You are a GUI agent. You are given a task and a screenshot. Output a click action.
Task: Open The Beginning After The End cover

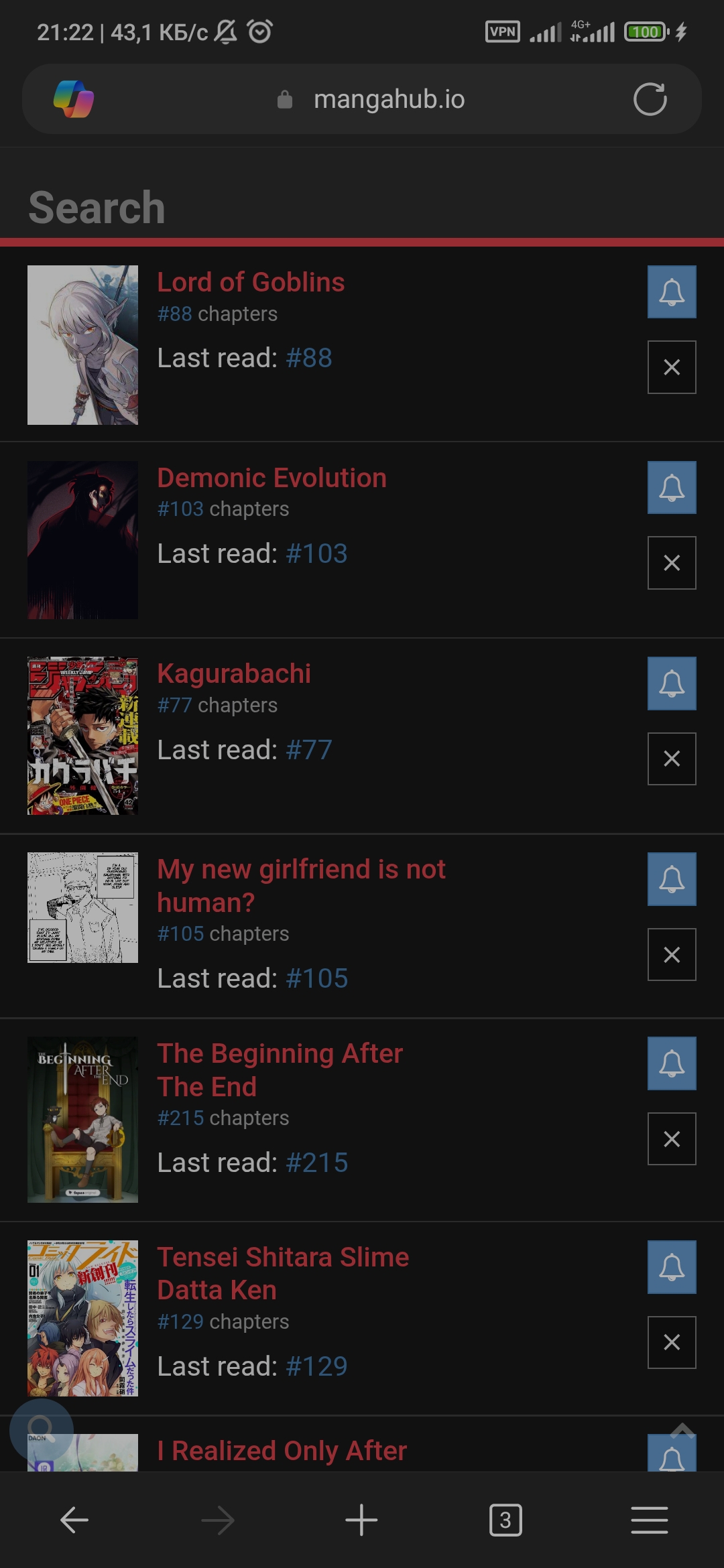coord(82,1119)
